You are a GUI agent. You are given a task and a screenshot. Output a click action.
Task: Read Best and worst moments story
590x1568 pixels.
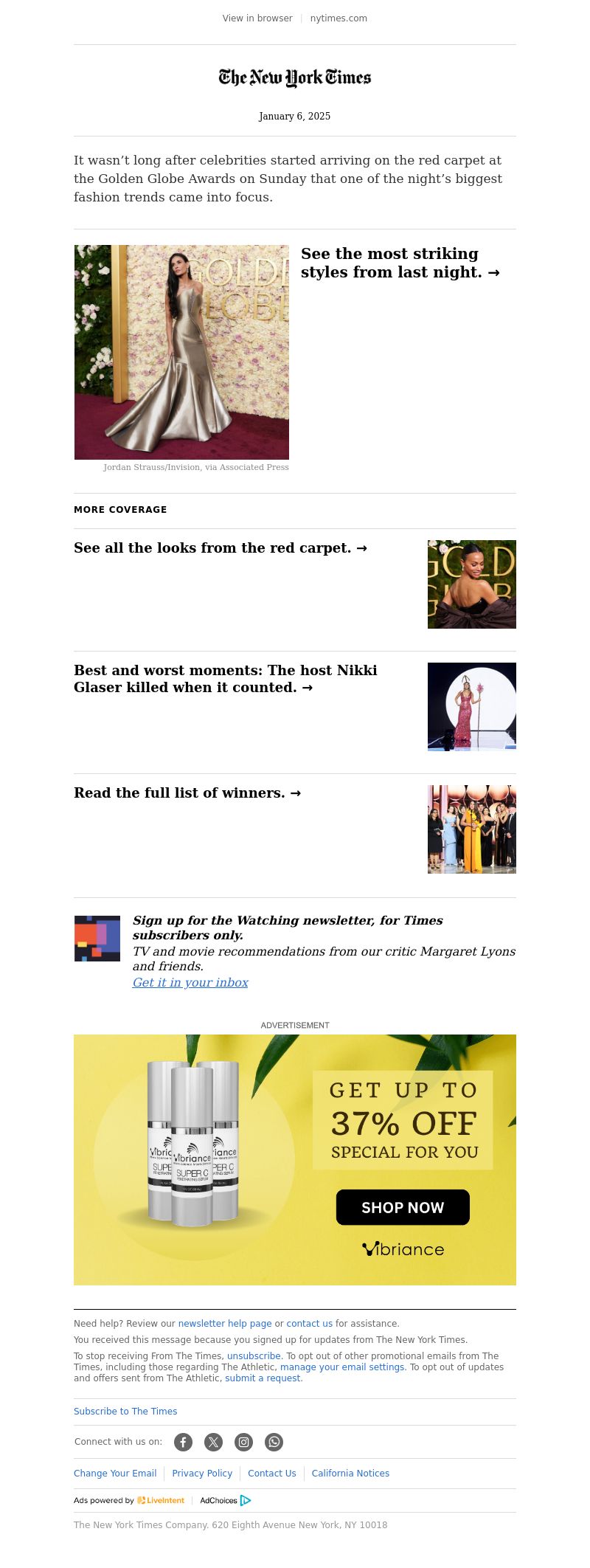(x=225, y=679)
